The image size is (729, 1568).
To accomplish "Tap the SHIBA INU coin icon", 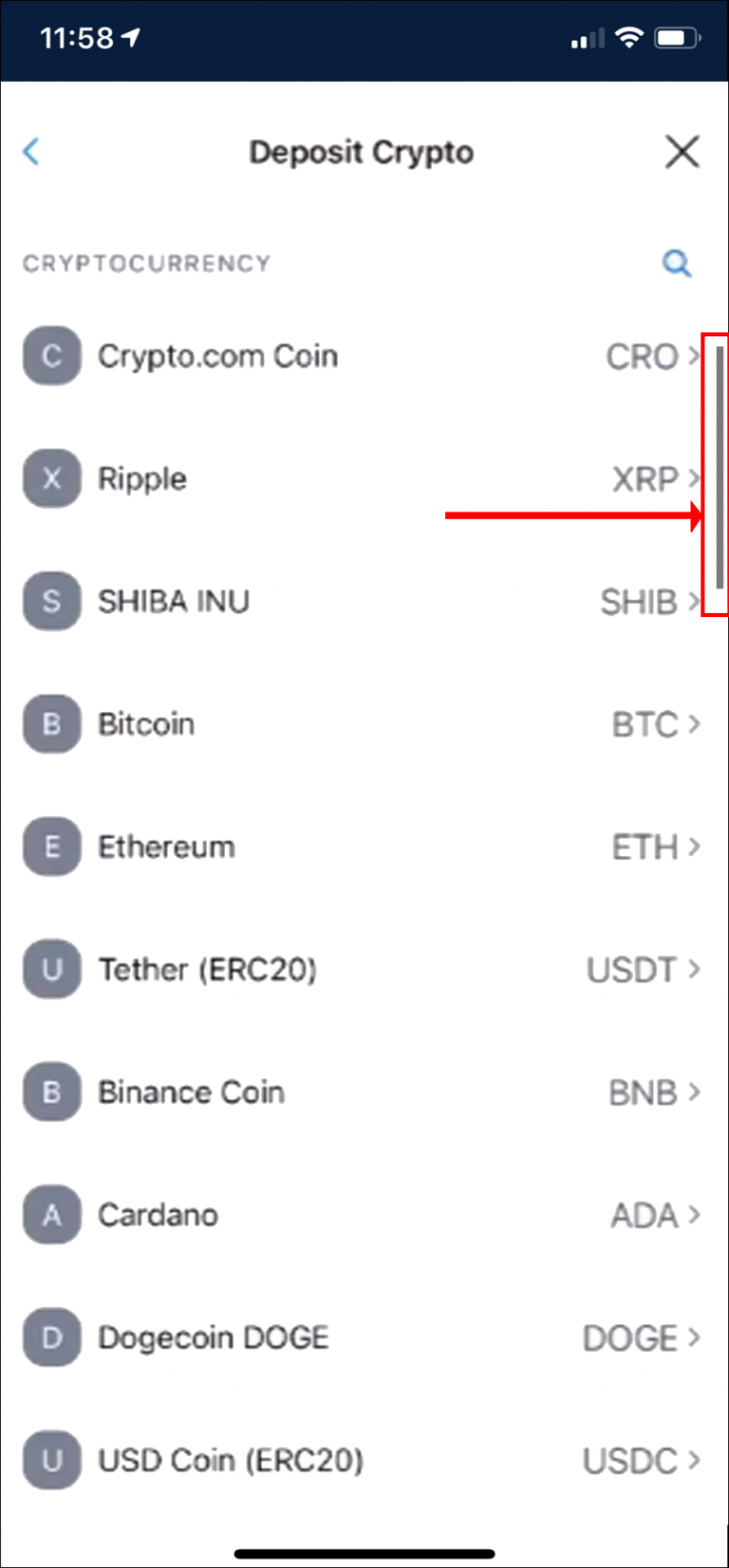I will pos(51,601).
